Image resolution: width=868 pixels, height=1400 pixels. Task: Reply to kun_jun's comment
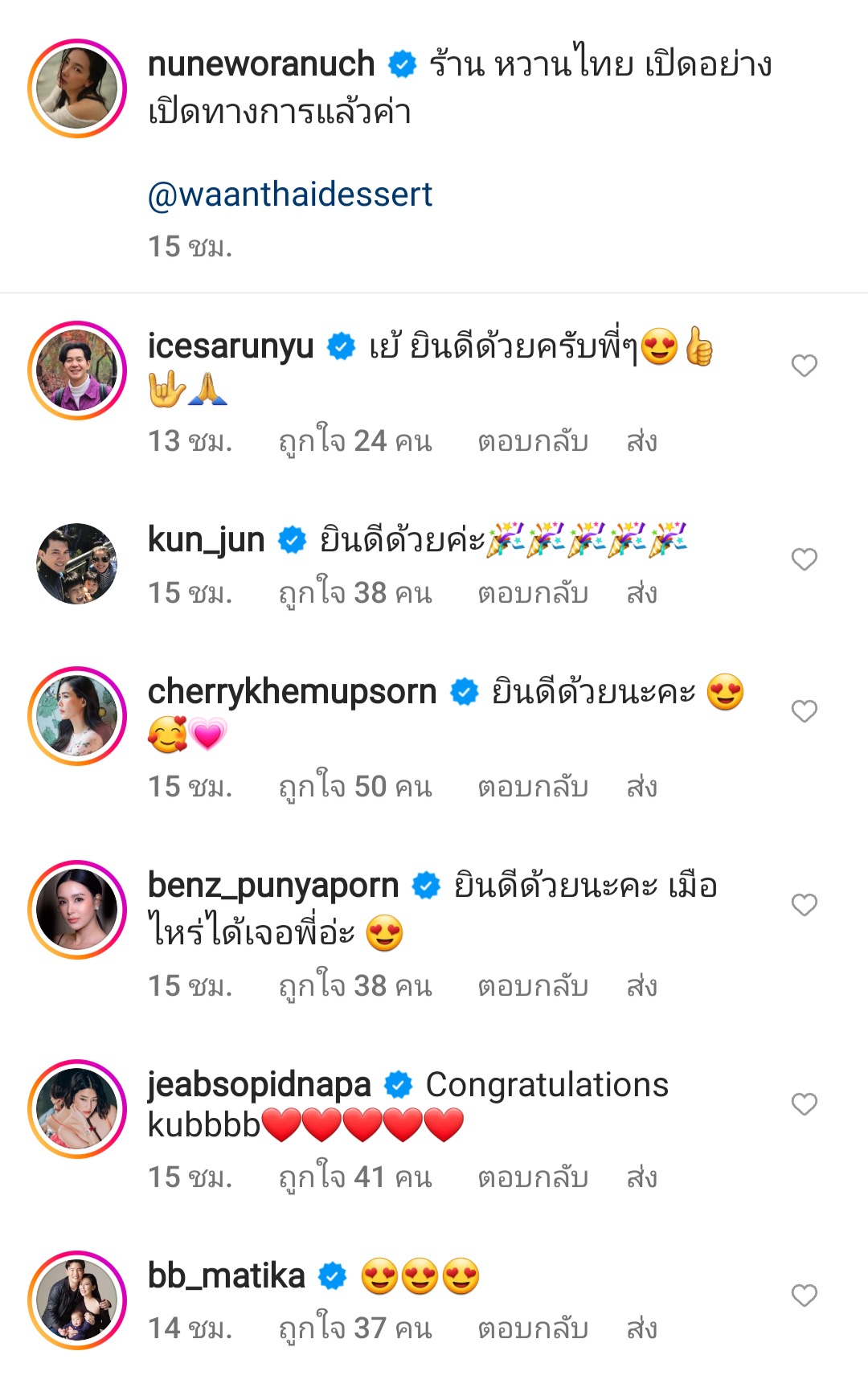tap(533, 593)
